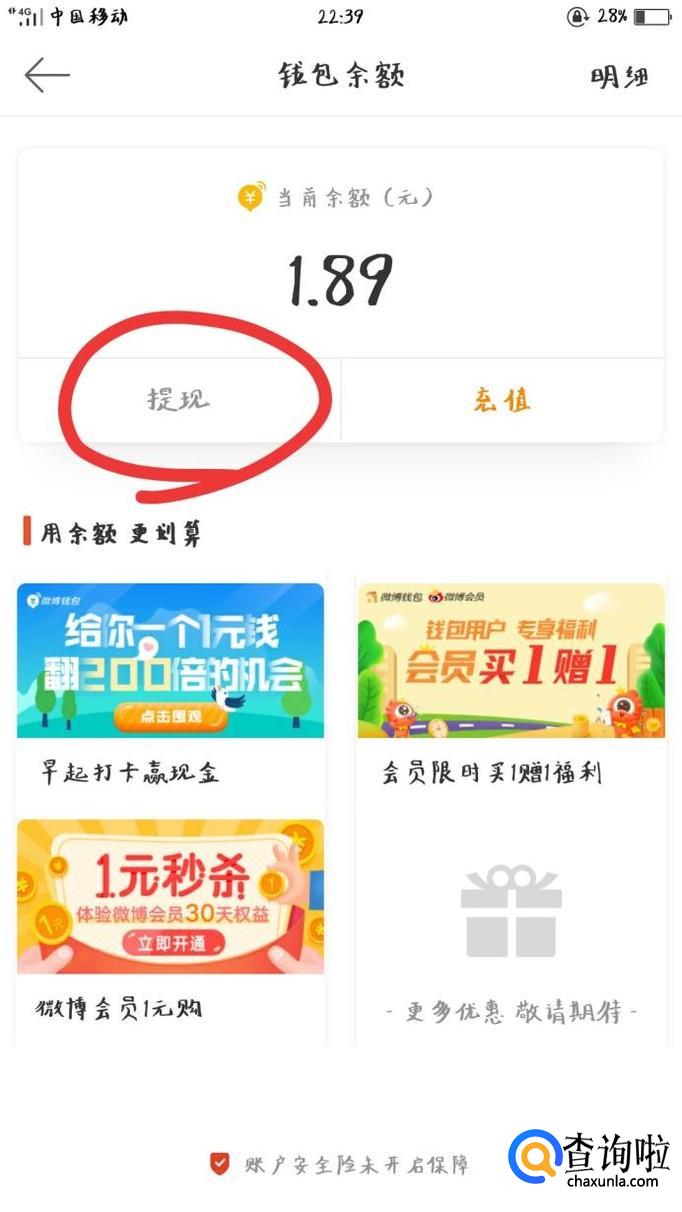
Task: Tap 充值 to recharge wallet
Action: [502, 400]
